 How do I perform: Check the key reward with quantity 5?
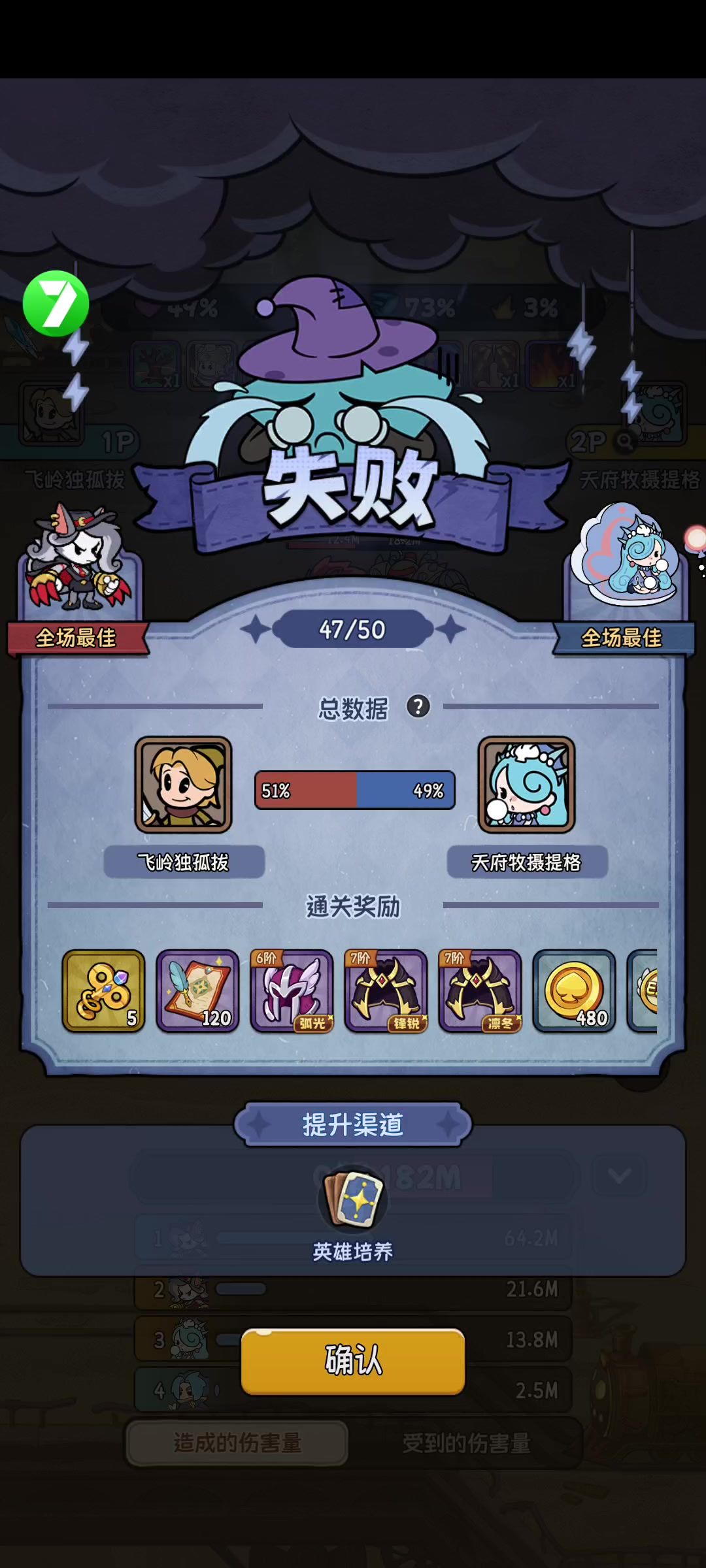point(104,990)
